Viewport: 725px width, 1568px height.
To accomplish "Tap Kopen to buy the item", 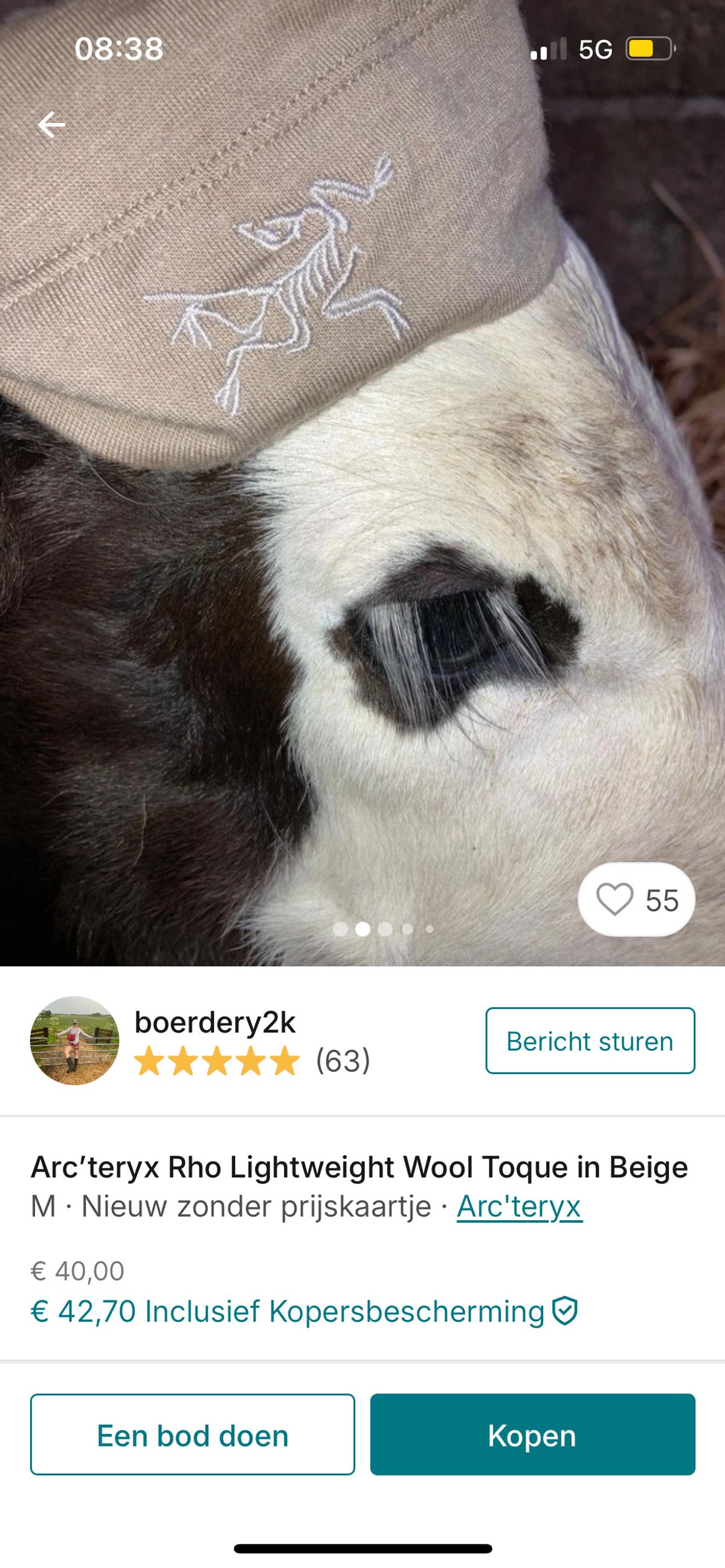I will tap(532, 1436).
